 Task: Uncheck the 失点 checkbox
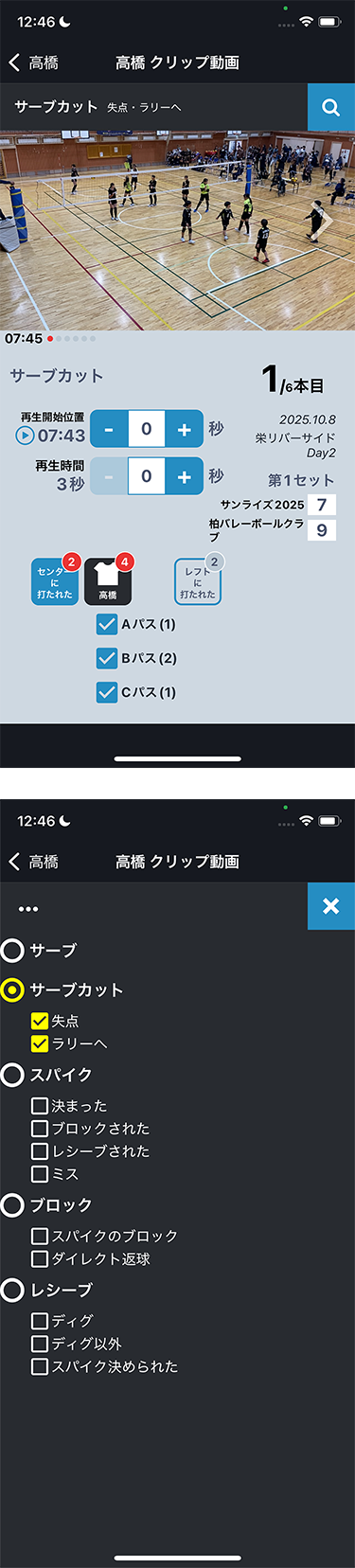click(40, 1021)
